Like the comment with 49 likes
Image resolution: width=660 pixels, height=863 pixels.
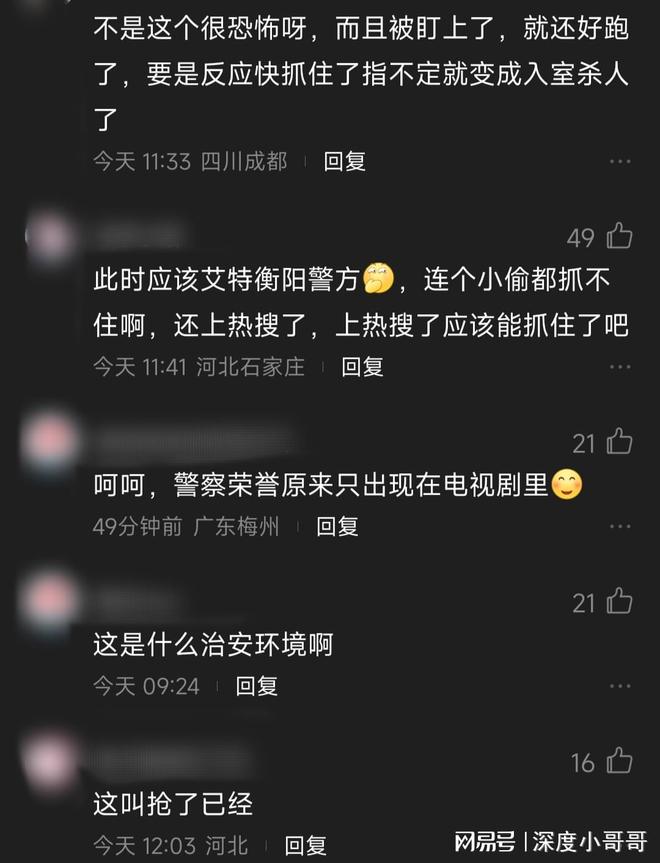(x=620, y=236)
